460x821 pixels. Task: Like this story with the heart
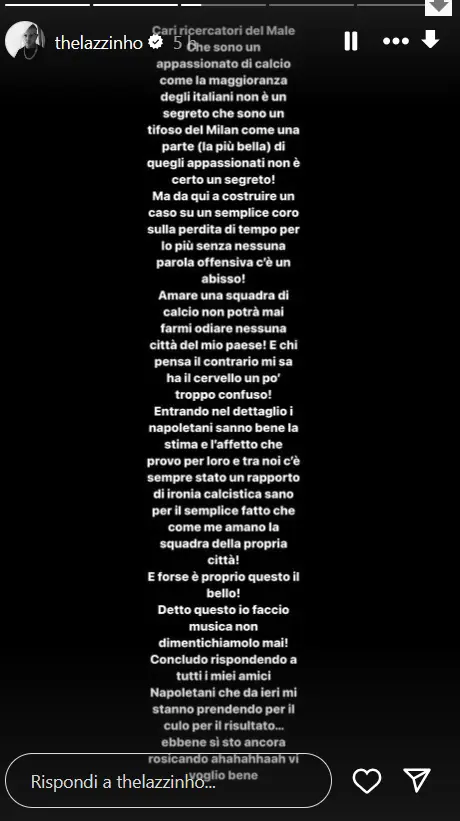click(x=367, y=781)
